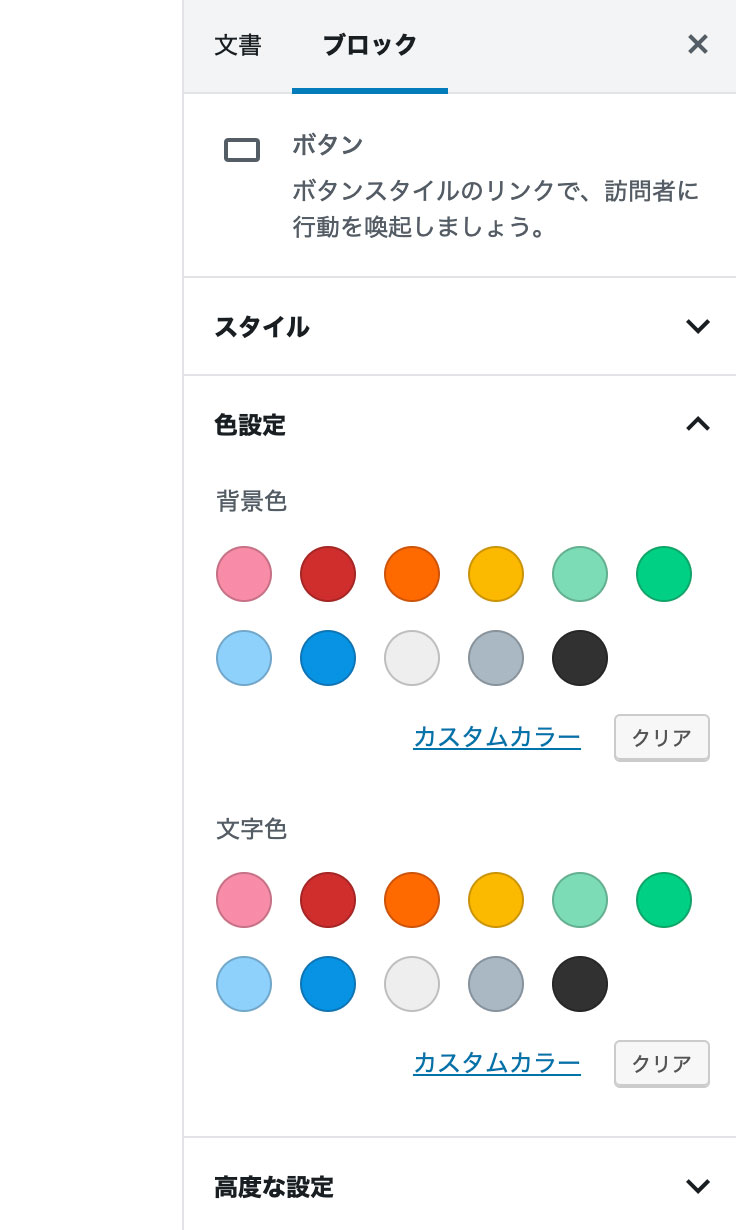Open カスタムカラー for 背景色
736x1230 pixels.
tap(497, 738)
